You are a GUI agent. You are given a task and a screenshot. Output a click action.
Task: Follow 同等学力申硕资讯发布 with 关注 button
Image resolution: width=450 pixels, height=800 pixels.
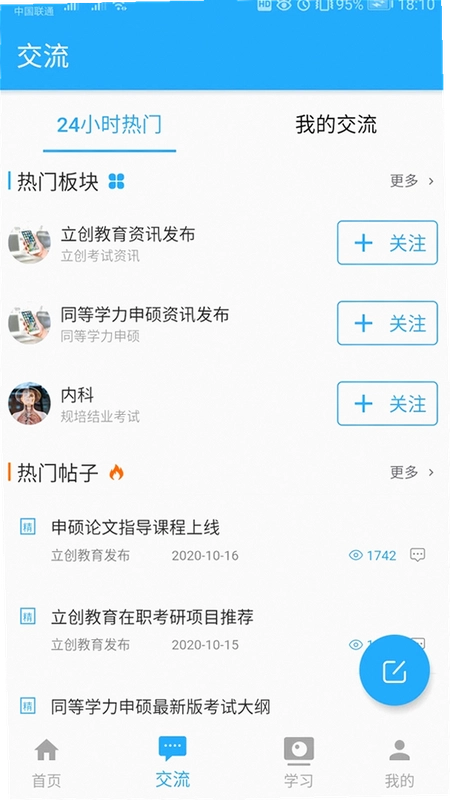click(387, 323)
